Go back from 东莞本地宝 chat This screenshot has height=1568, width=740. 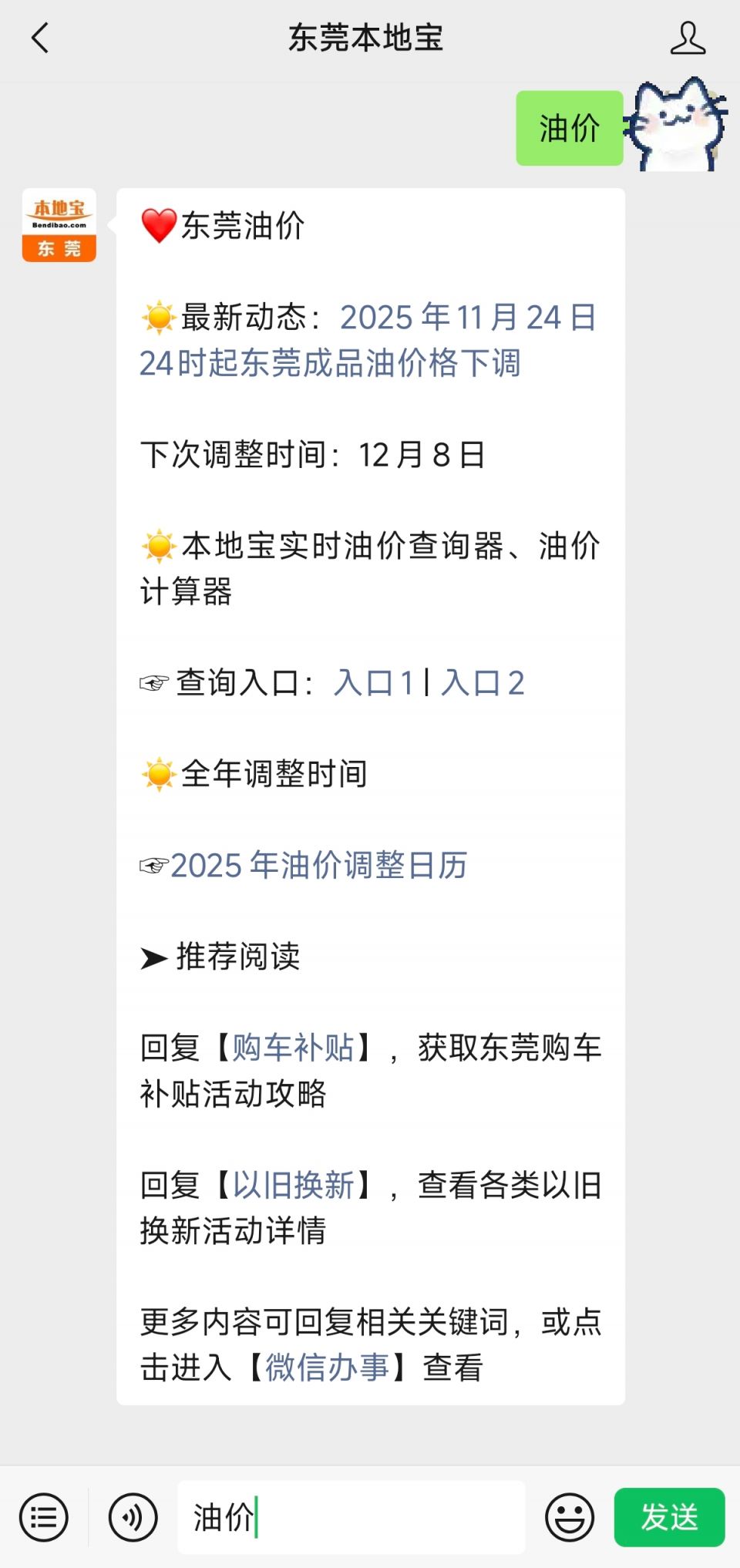40,38
